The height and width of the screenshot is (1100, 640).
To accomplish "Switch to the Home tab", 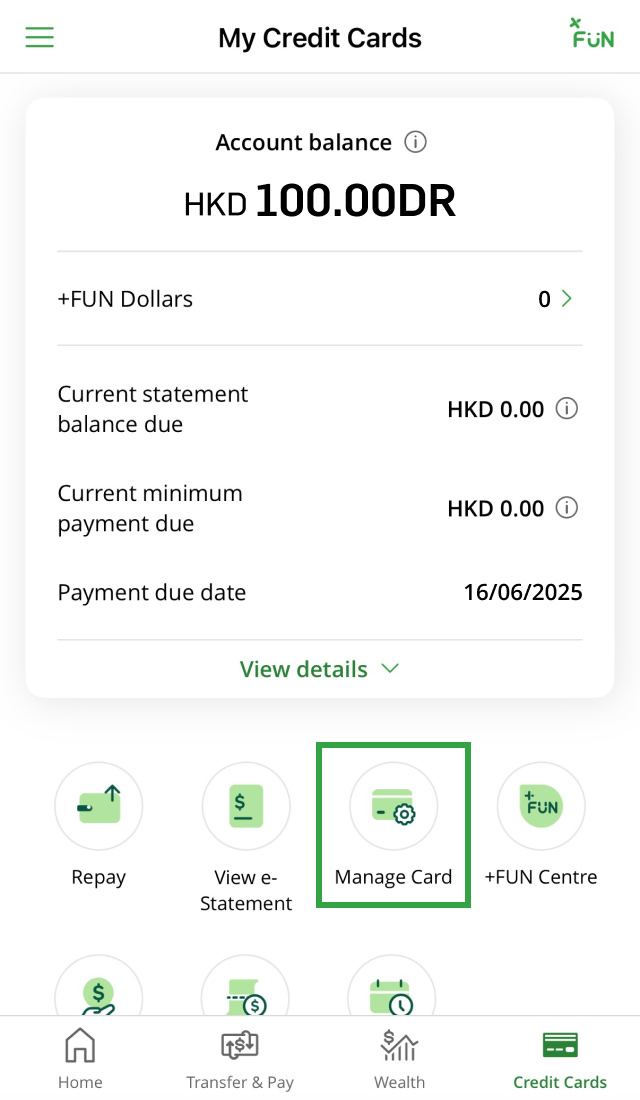I will (x=80, y=1059).
